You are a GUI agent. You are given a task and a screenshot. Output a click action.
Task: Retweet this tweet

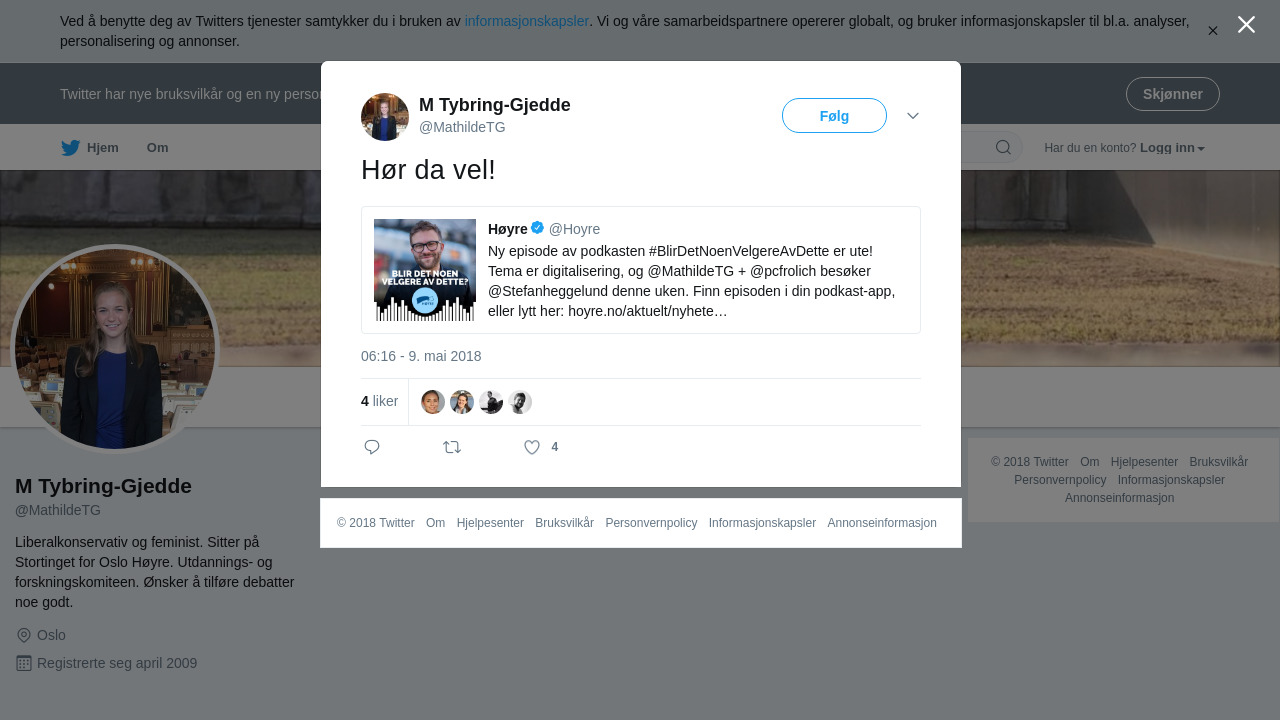tap(452, 447)
